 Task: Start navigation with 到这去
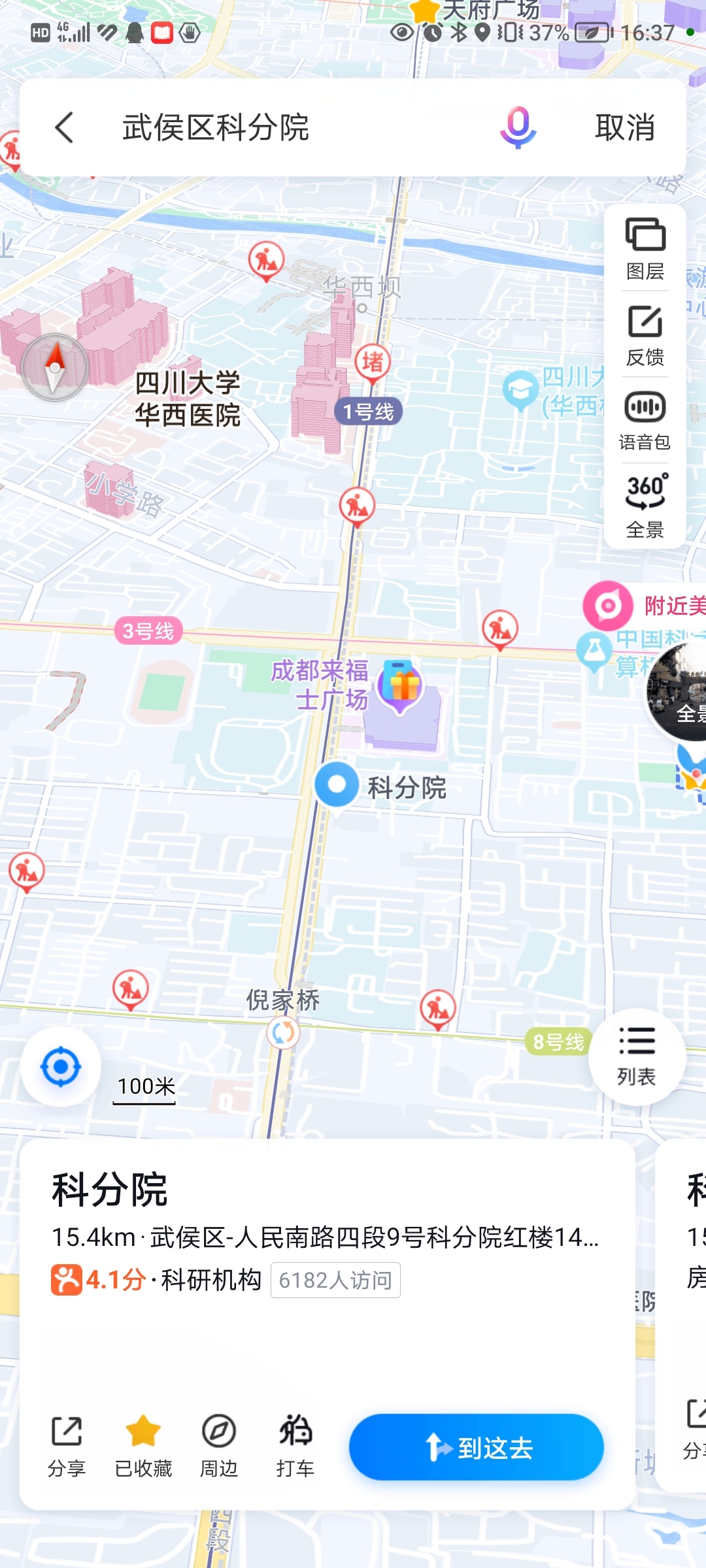(x=476, y=1447)
